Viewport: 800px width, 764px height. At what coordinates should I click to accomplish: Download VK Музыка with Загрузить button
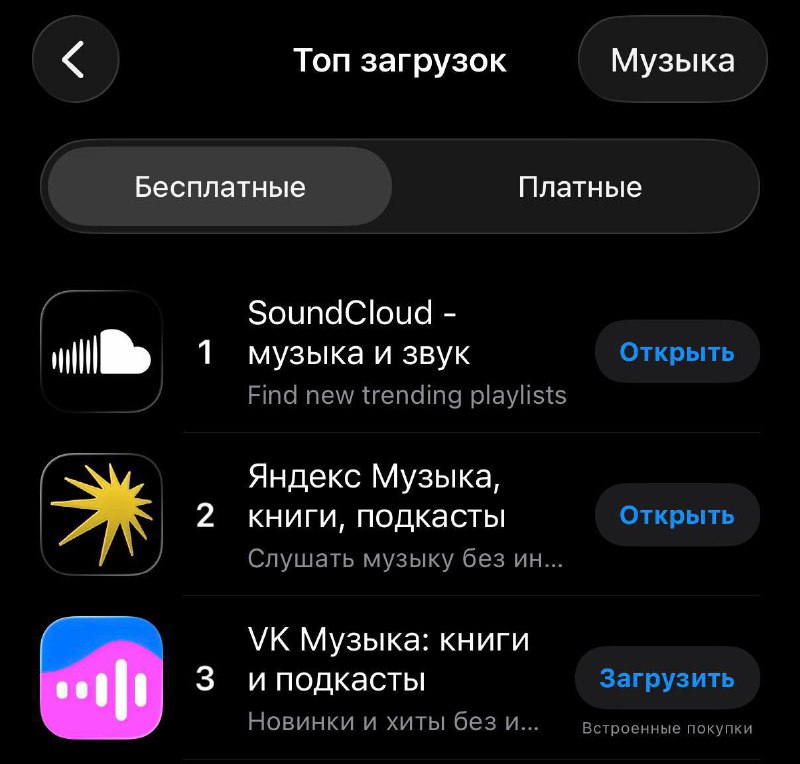point(667,678)
